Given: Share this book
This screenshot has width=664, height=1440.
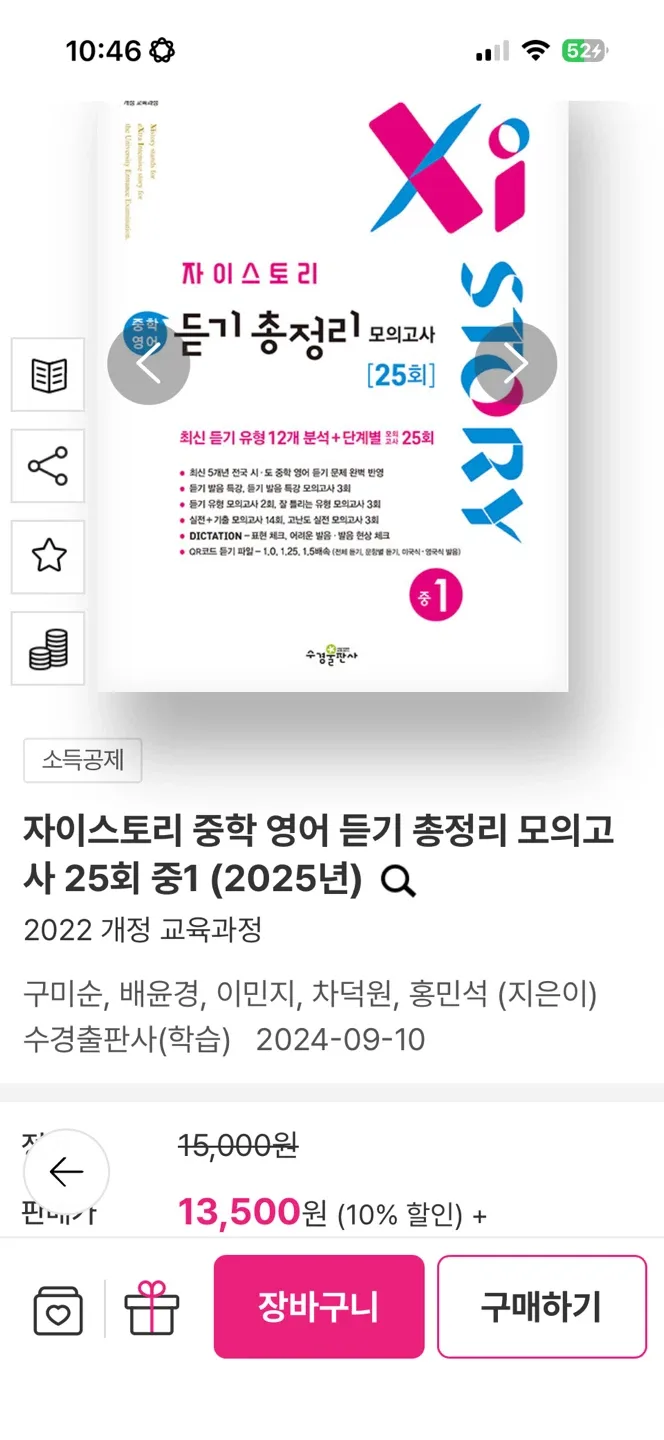Looking at the screenshot, I should pos(48,466).
